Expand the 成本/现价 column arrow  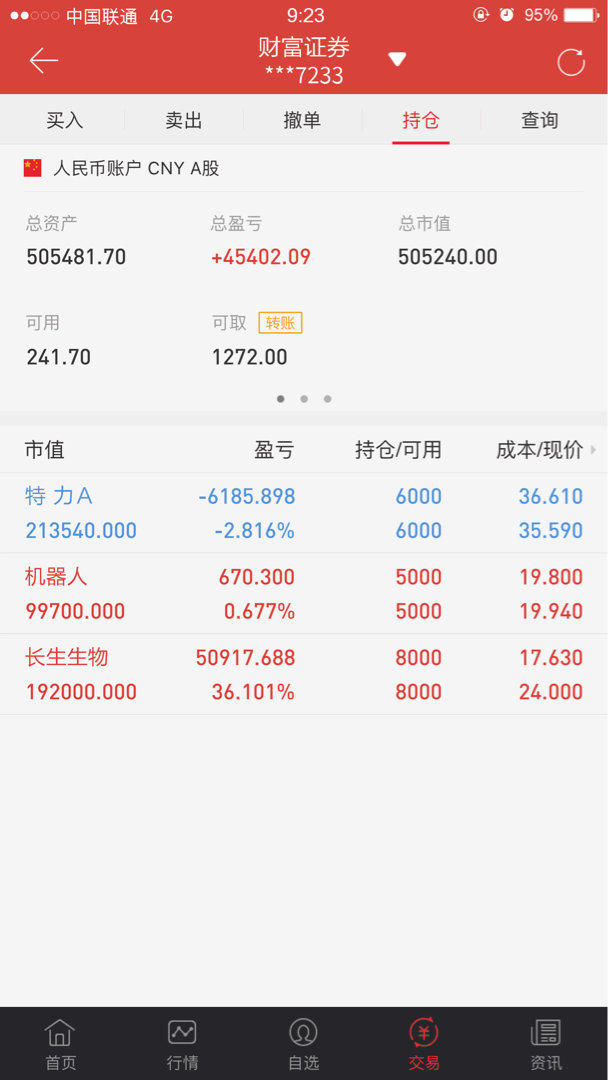[x=593, y=450]
